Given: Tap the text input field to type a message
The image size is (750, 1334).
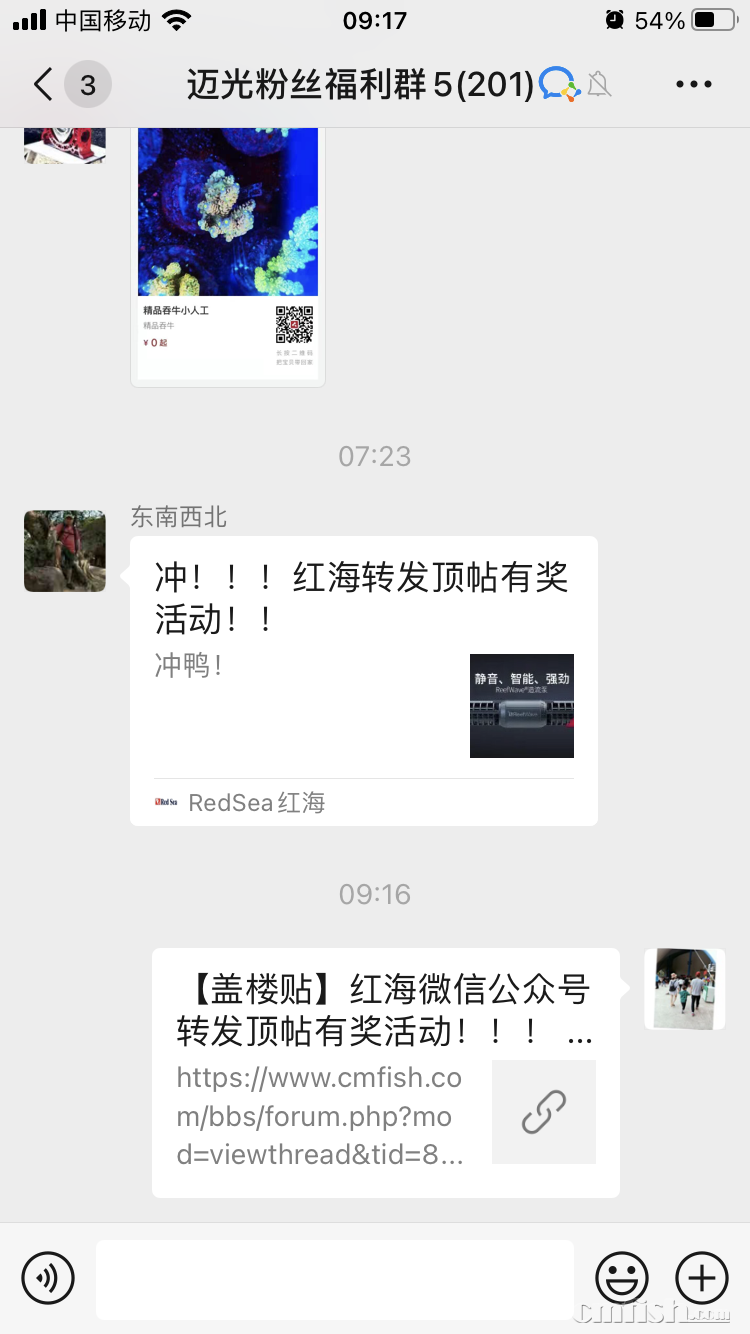Looking at the screenshot, I should coord(335,1277).
